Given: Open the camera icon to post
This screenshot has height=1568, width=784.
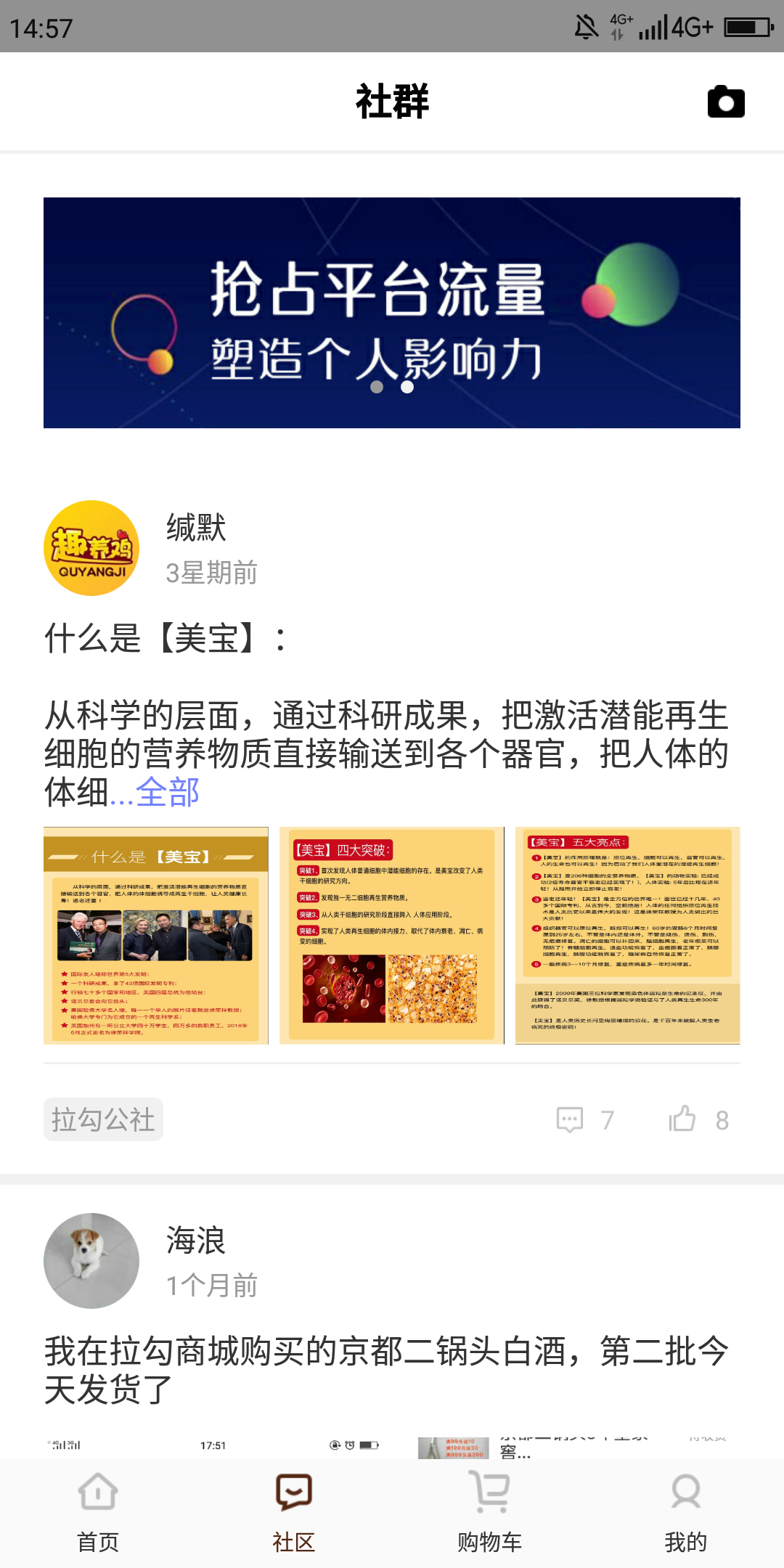Looking at the screenshot, I should [x=726, y=102].
